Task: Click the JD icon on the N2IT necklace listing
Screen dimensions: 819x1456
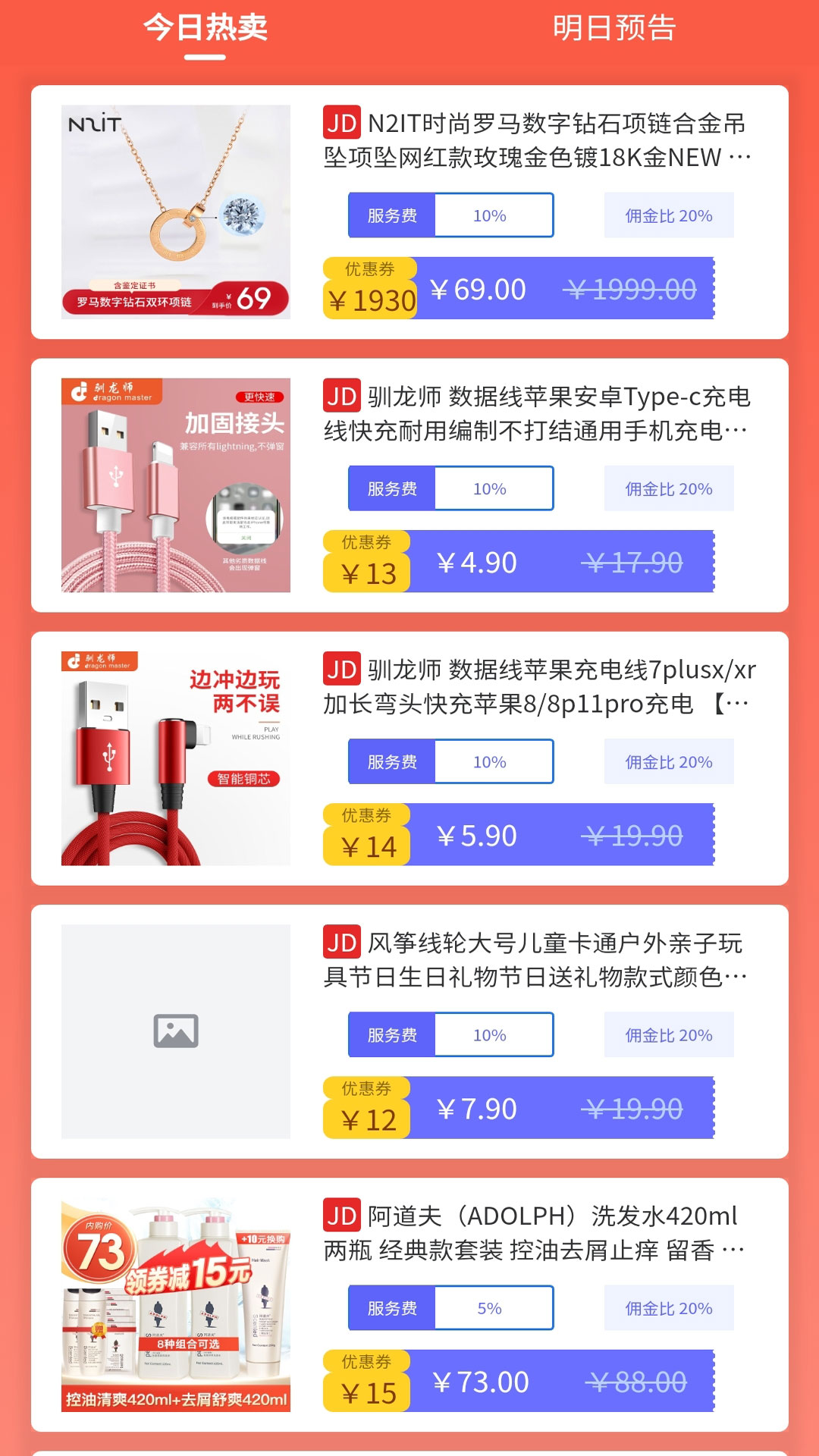Action: (341, 123)
